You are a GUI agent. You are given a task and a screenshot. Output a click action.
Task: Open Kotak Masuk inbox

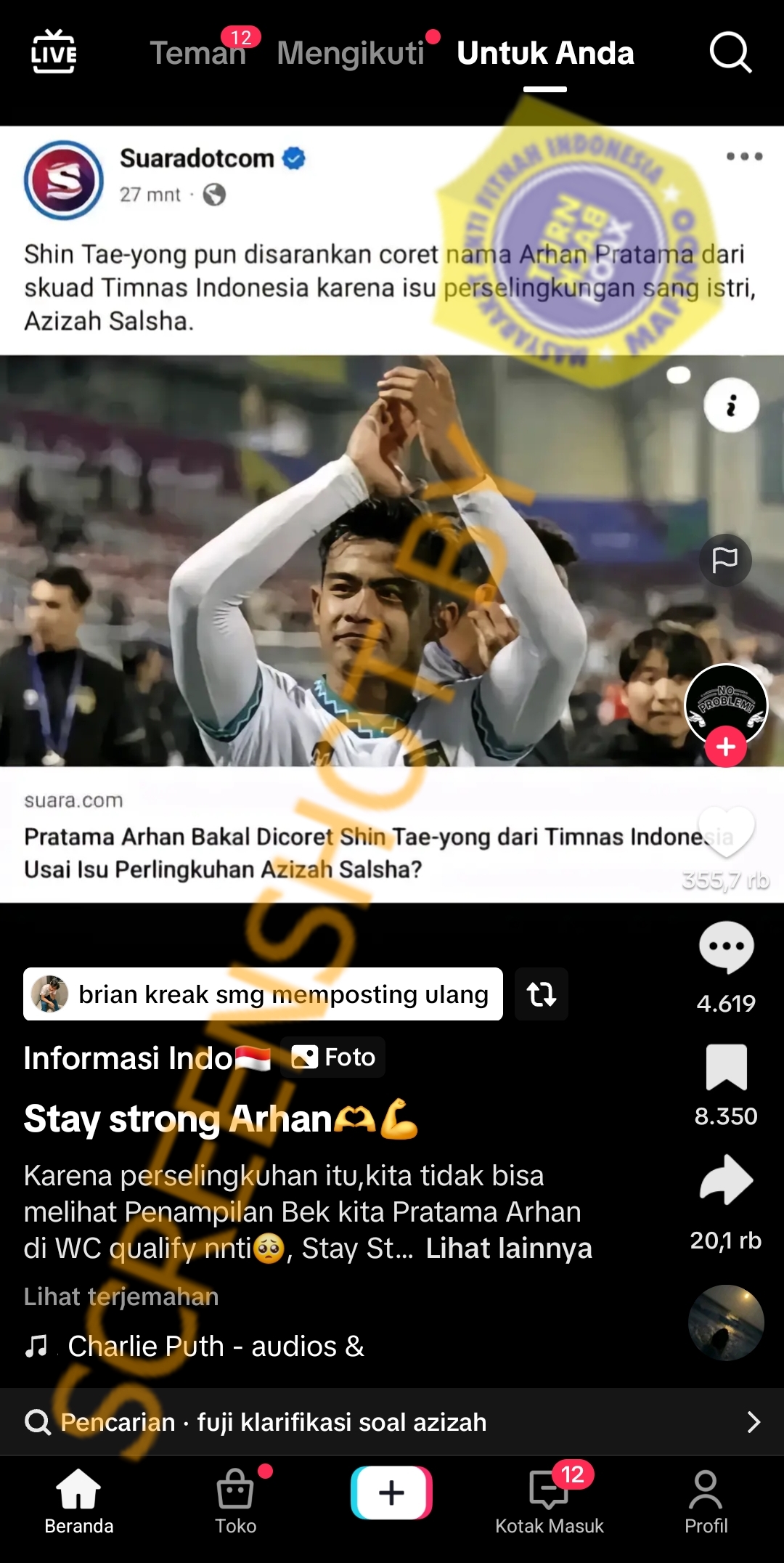(x=549, y=1501)
